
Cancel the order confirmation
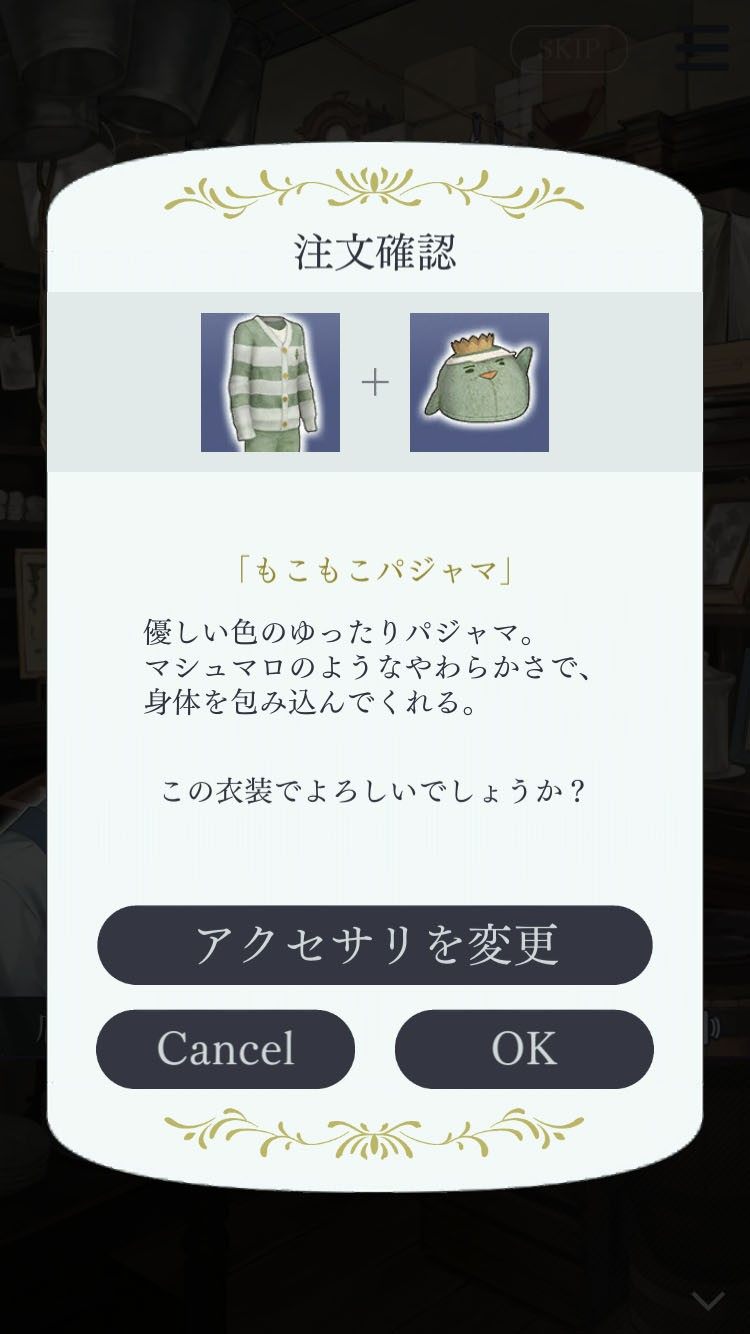(x=225, y=1049)
